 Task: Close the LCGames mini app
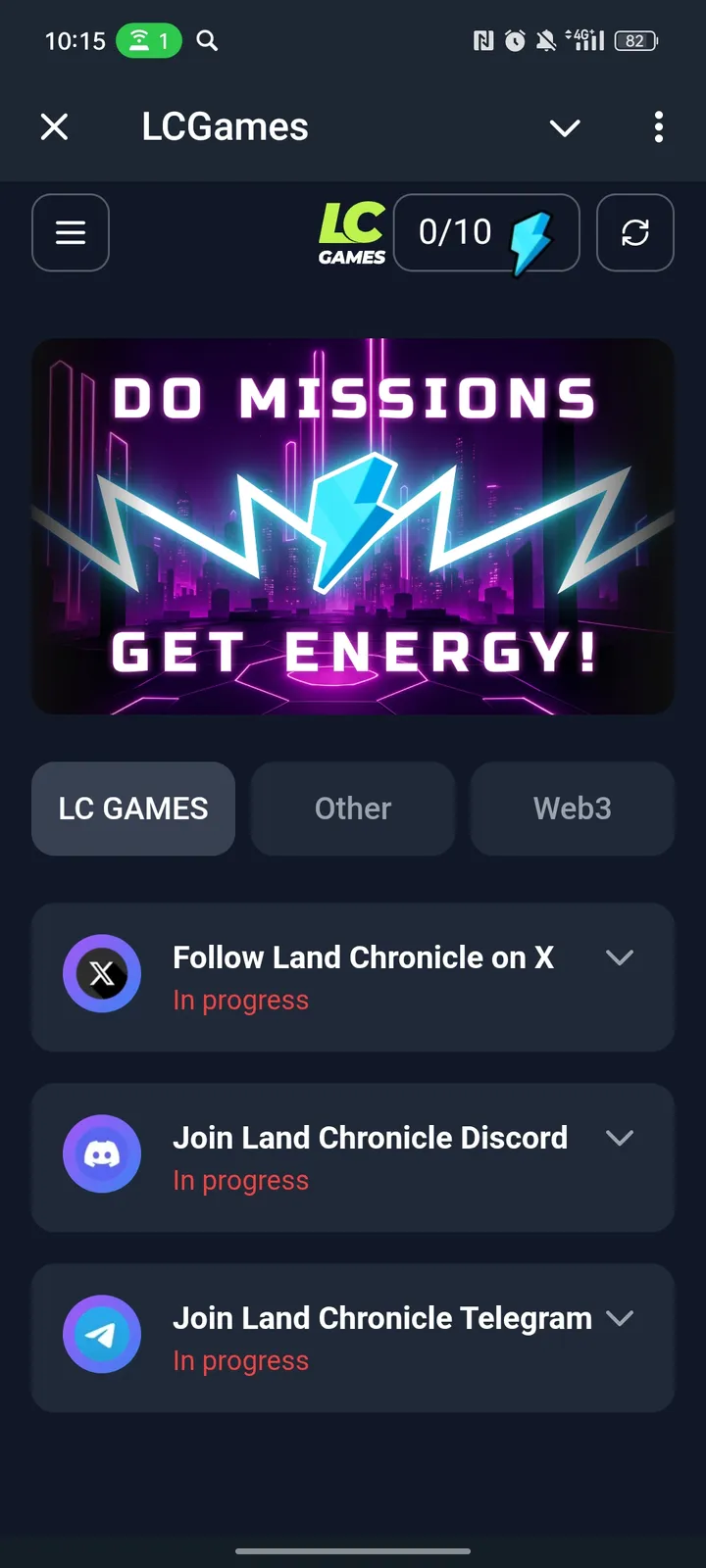55,127
